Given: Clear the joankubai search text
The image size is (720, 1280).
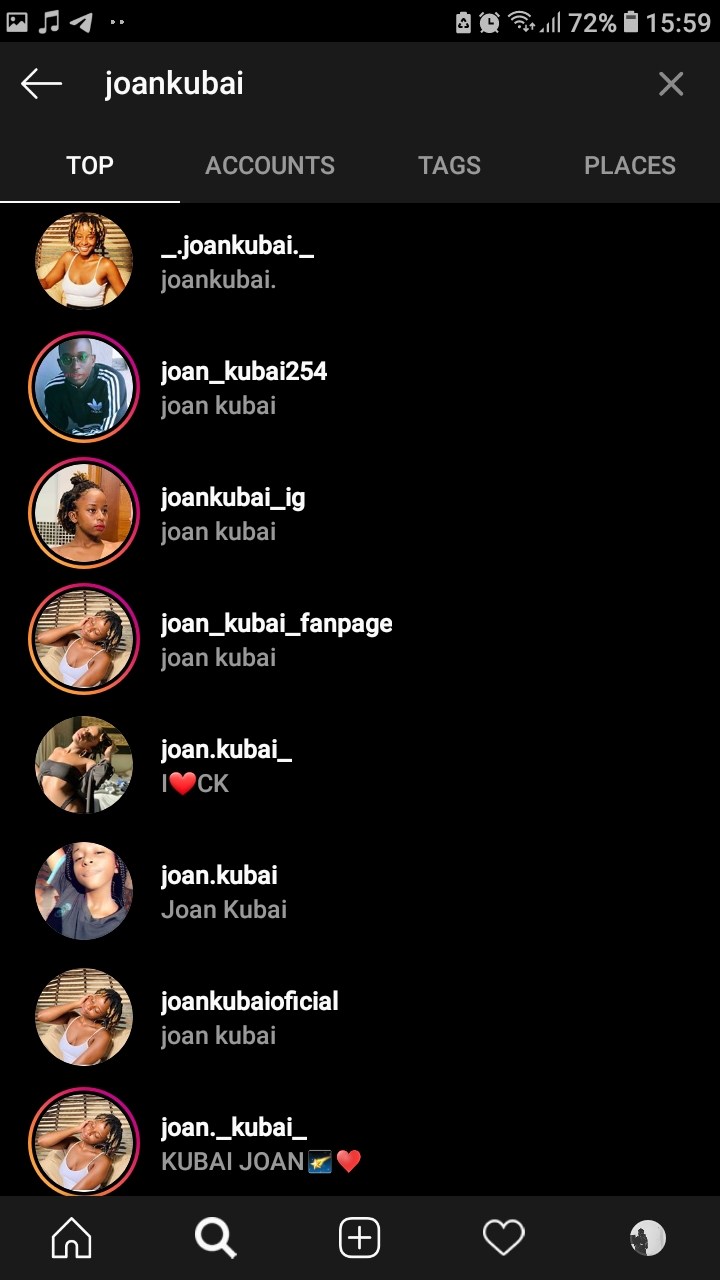Looking at the screenshot, I should click(671, 85).
